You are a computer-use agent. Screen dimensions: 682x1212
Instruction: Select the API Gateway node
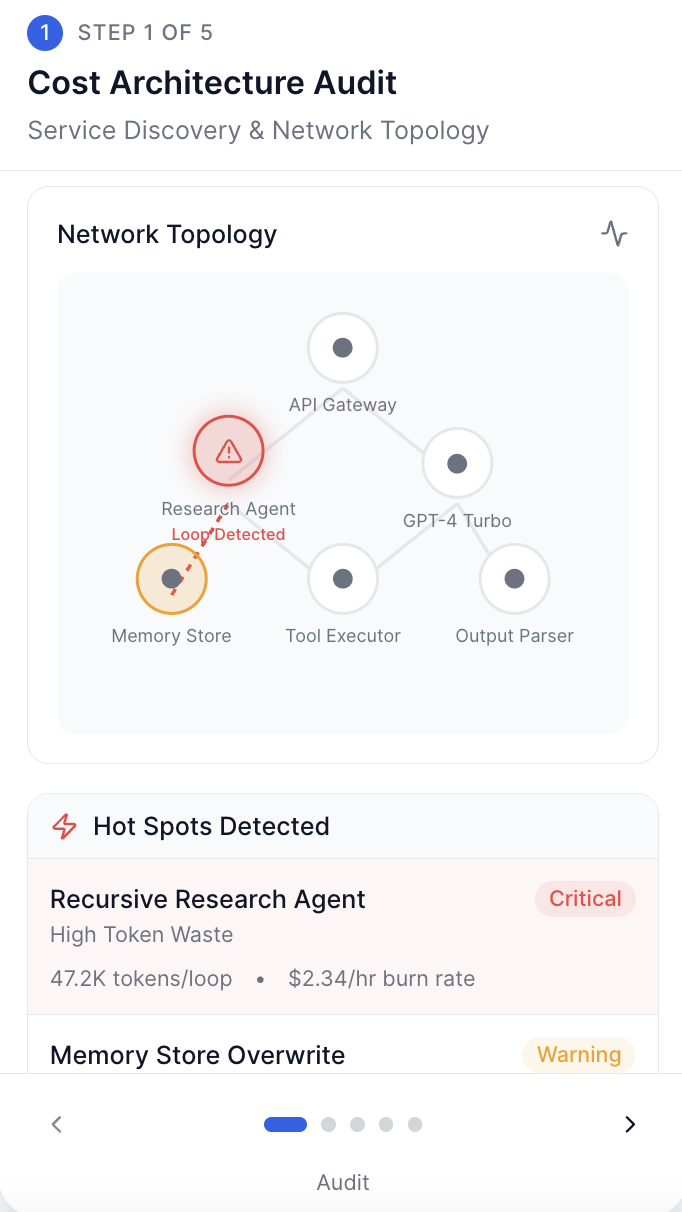coord(343,348)
